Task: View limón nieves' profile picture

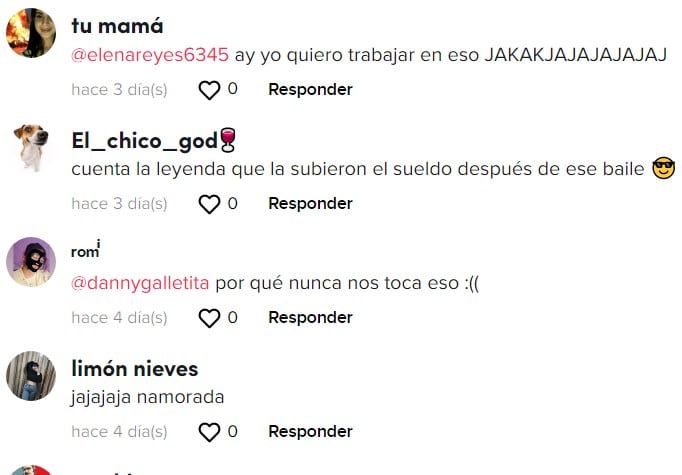Action: (31, 376)
